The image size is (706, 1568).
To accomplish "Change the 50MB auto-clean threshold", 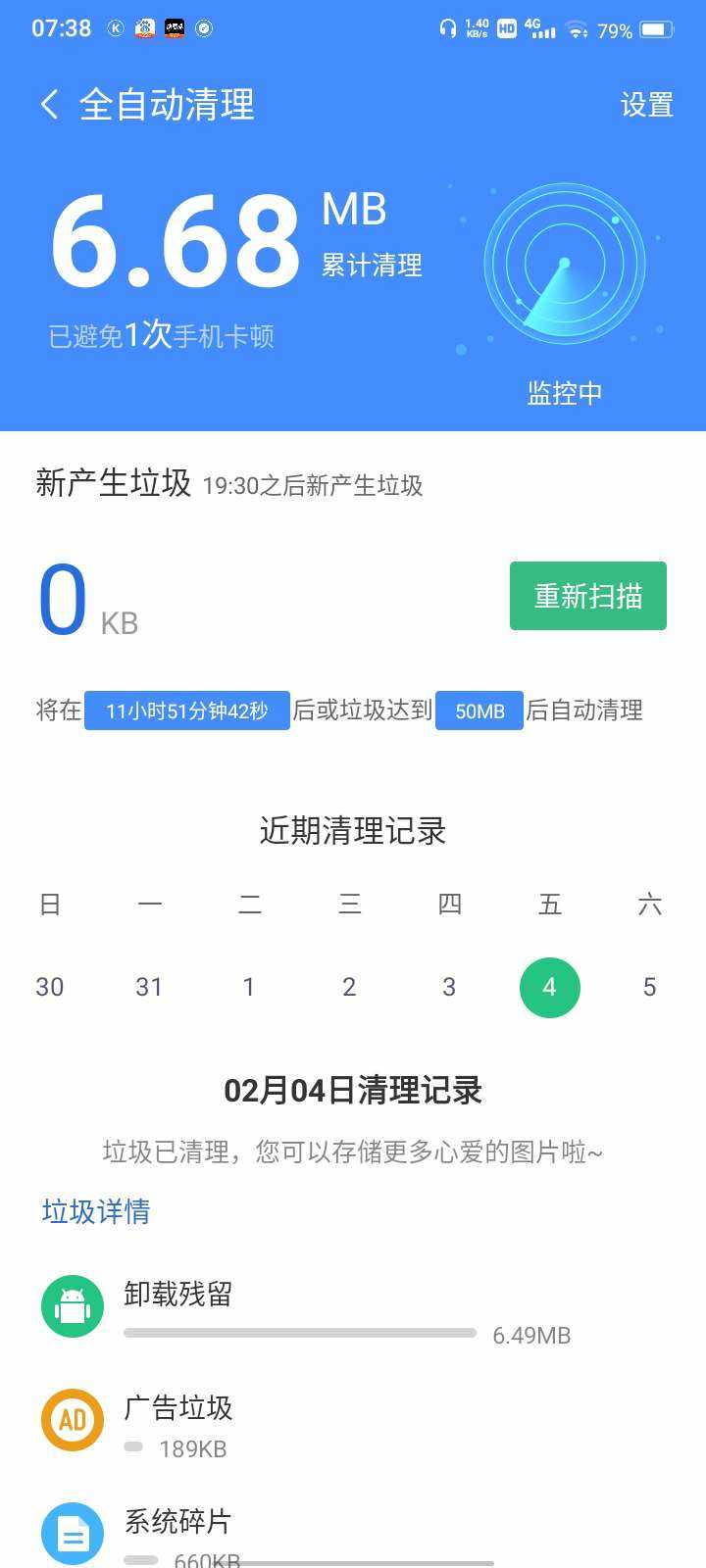I will 479,711.
